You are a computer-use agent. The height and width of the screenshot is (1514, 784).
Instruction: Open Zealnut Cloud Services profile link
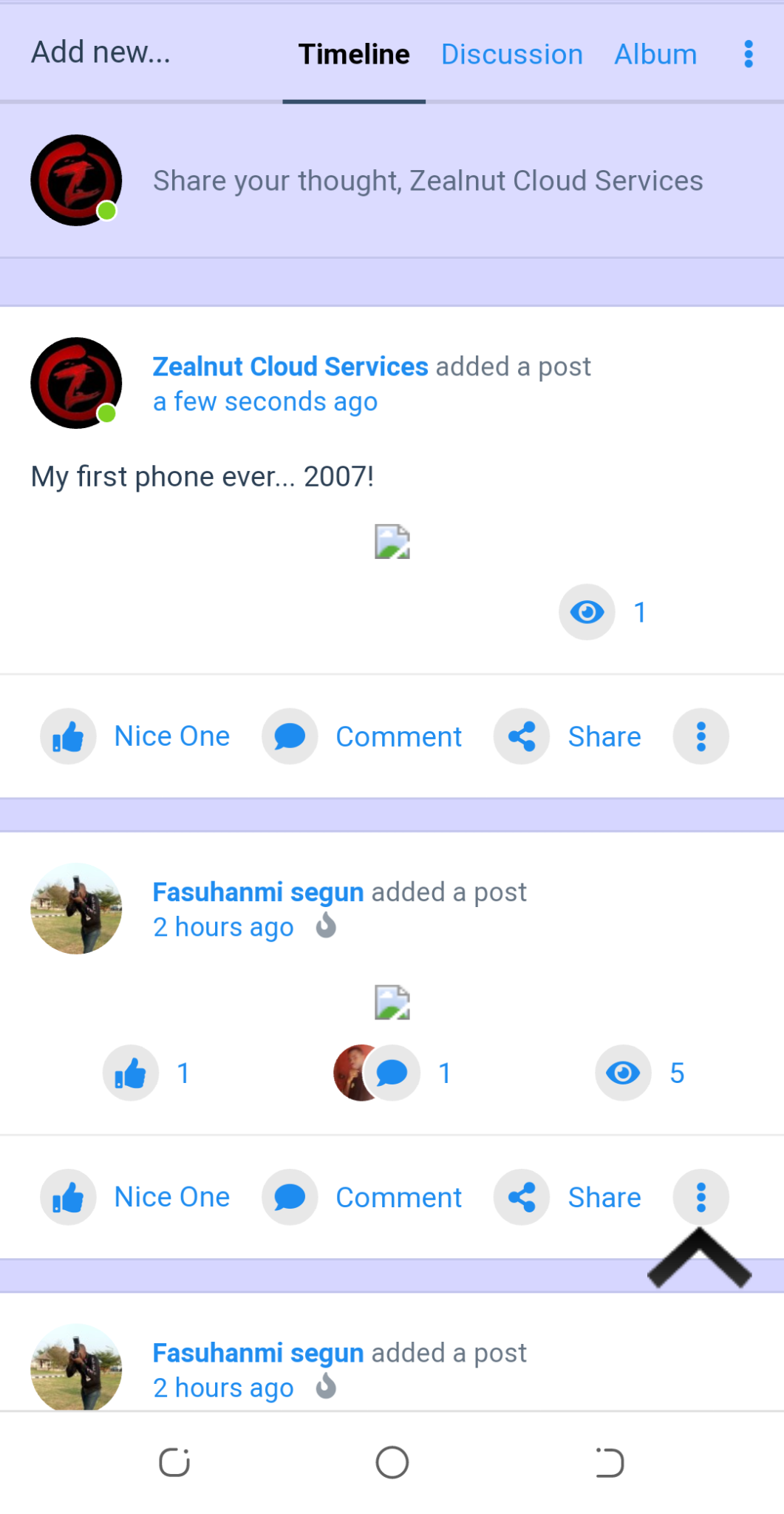(x=290, y=366)
